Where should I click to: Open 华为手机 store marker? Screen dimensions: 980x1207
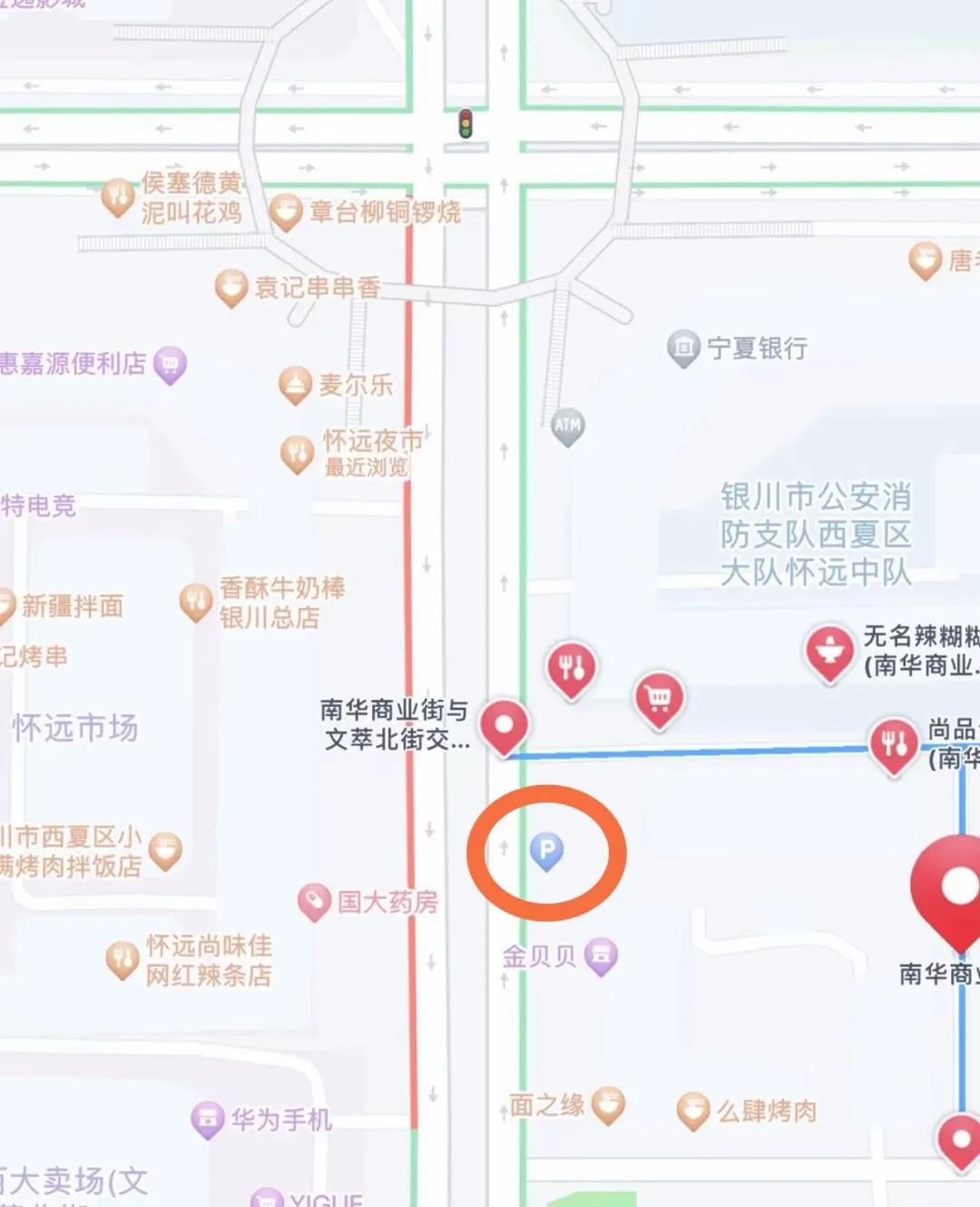[208, 1119]
